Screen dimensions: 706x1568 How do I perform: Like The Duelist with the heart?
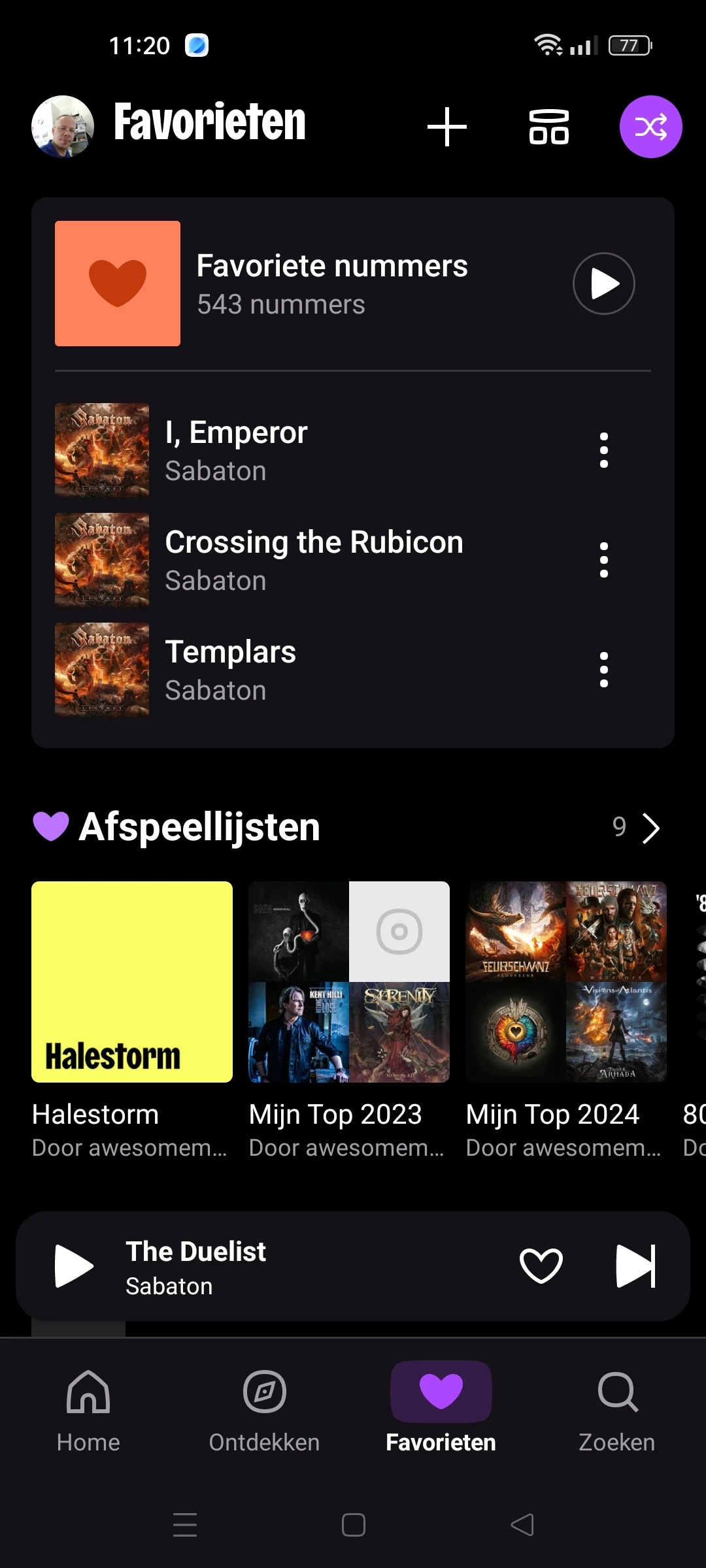pyautogui.click(x=541, y=1266)
